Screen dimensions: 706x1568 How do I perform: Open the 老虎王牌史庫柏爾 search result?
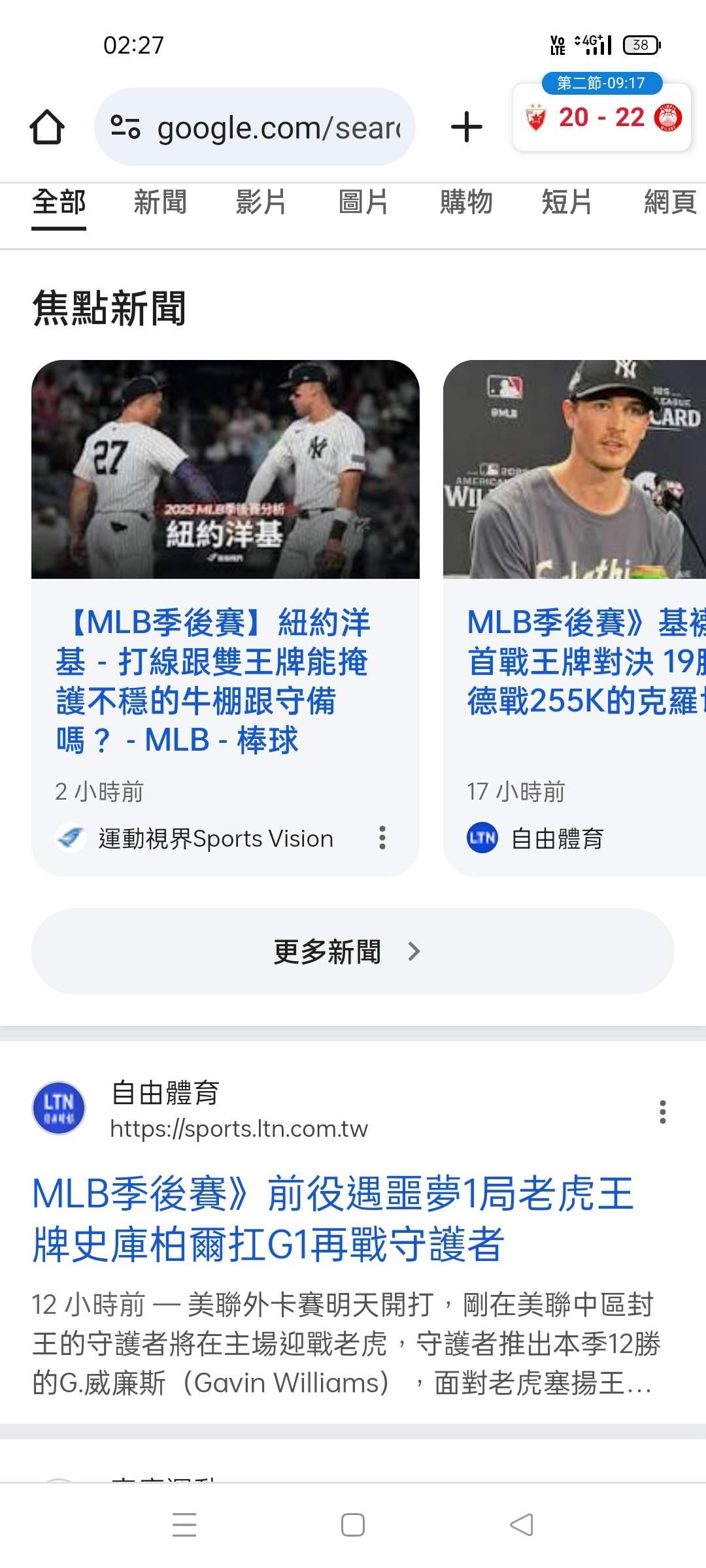coord(333,1219)
